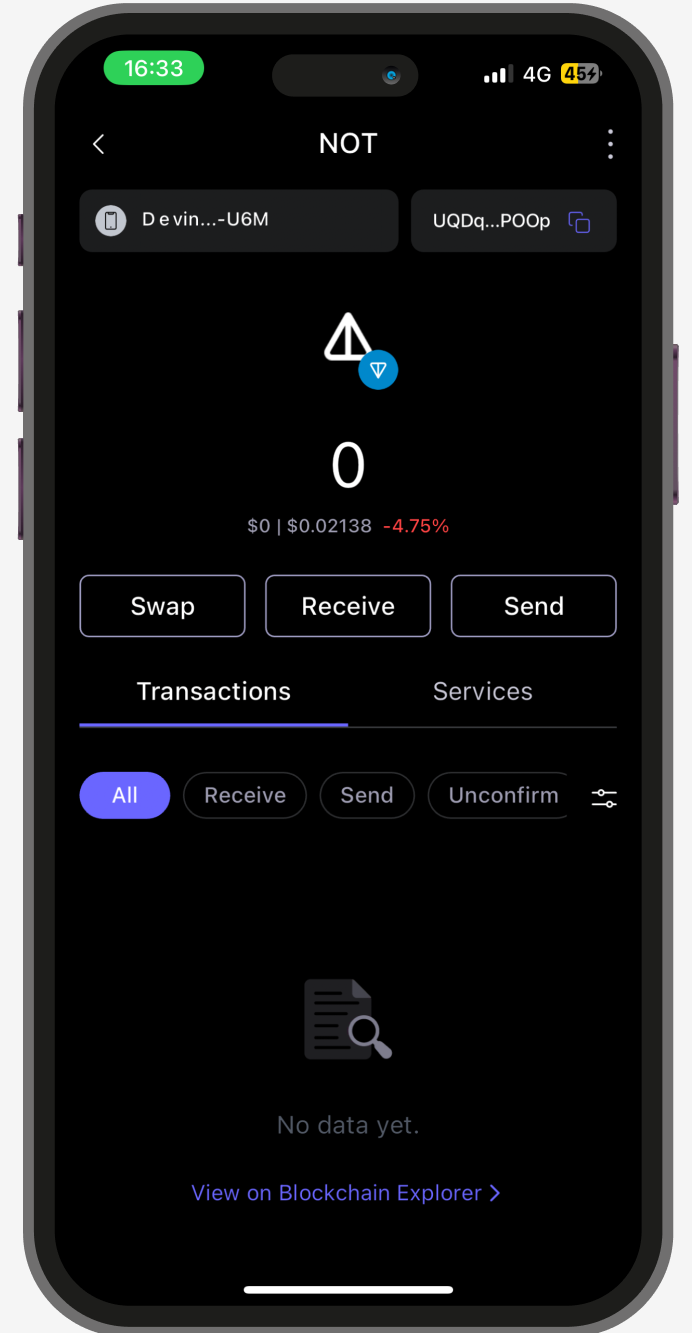Open the Devin...-U6M wallet selector
This screenshot has height=1333, width=692.
pos(238,220)
